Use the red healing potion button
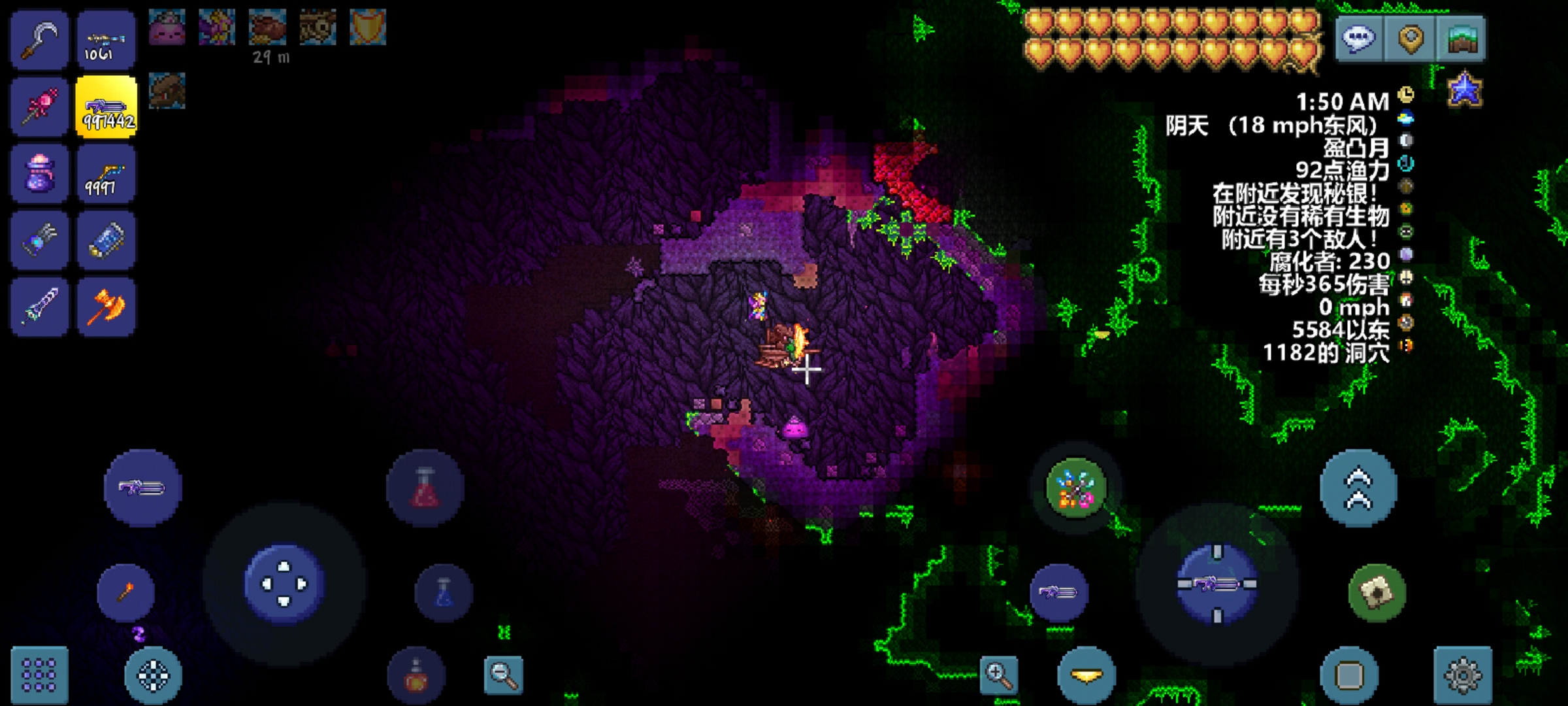Screen dimensions: 1568x706 click(425, 488)
